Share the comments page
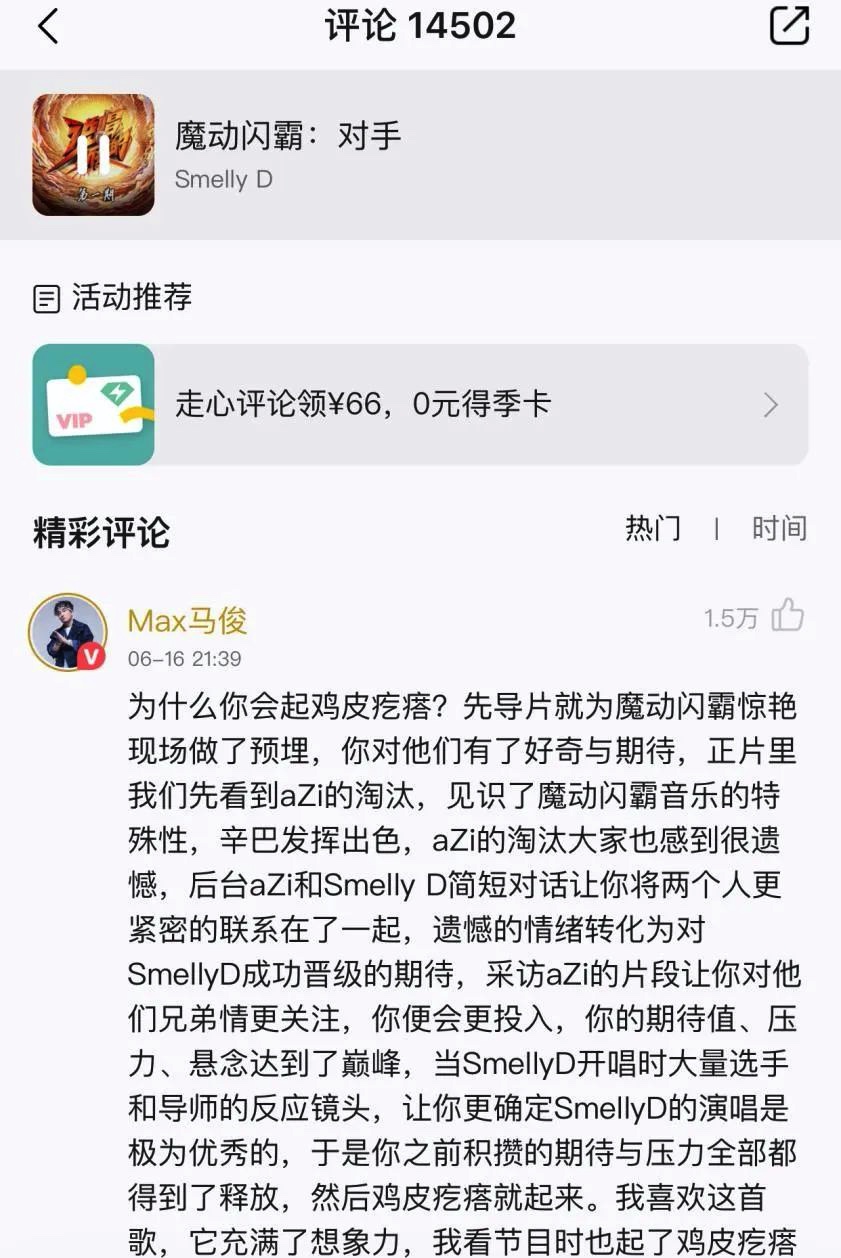Image resolution: width=841 pixels, height=1258 pixels. click(x=789, y=26)
